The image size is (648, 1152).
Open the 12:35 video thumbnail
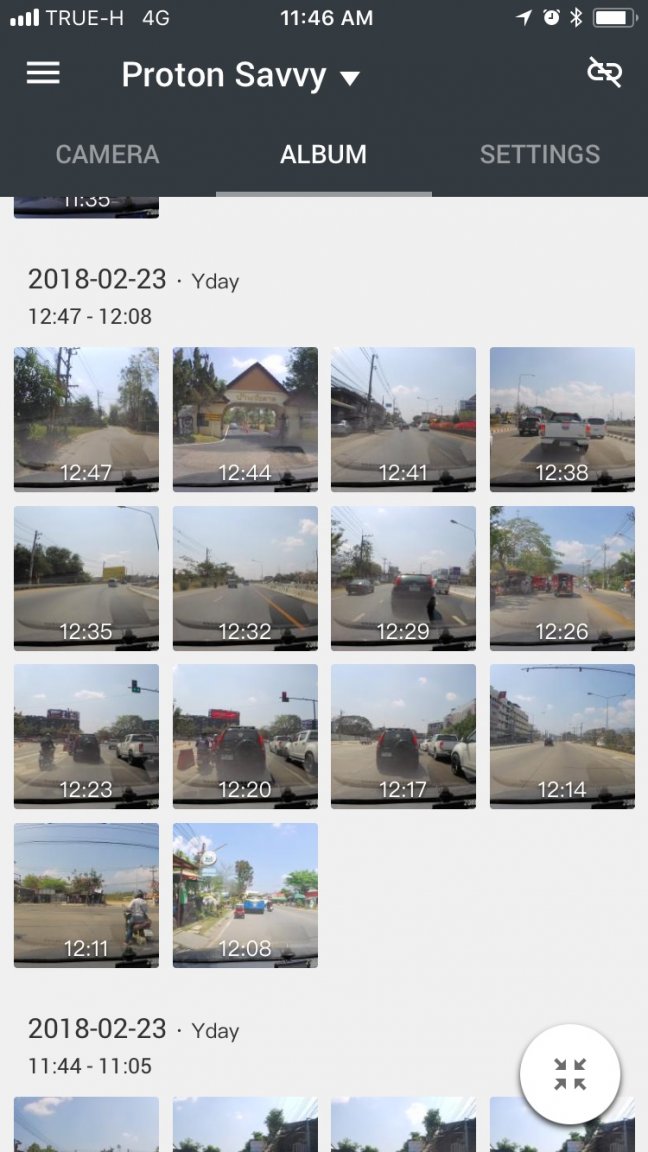[86, 578]
